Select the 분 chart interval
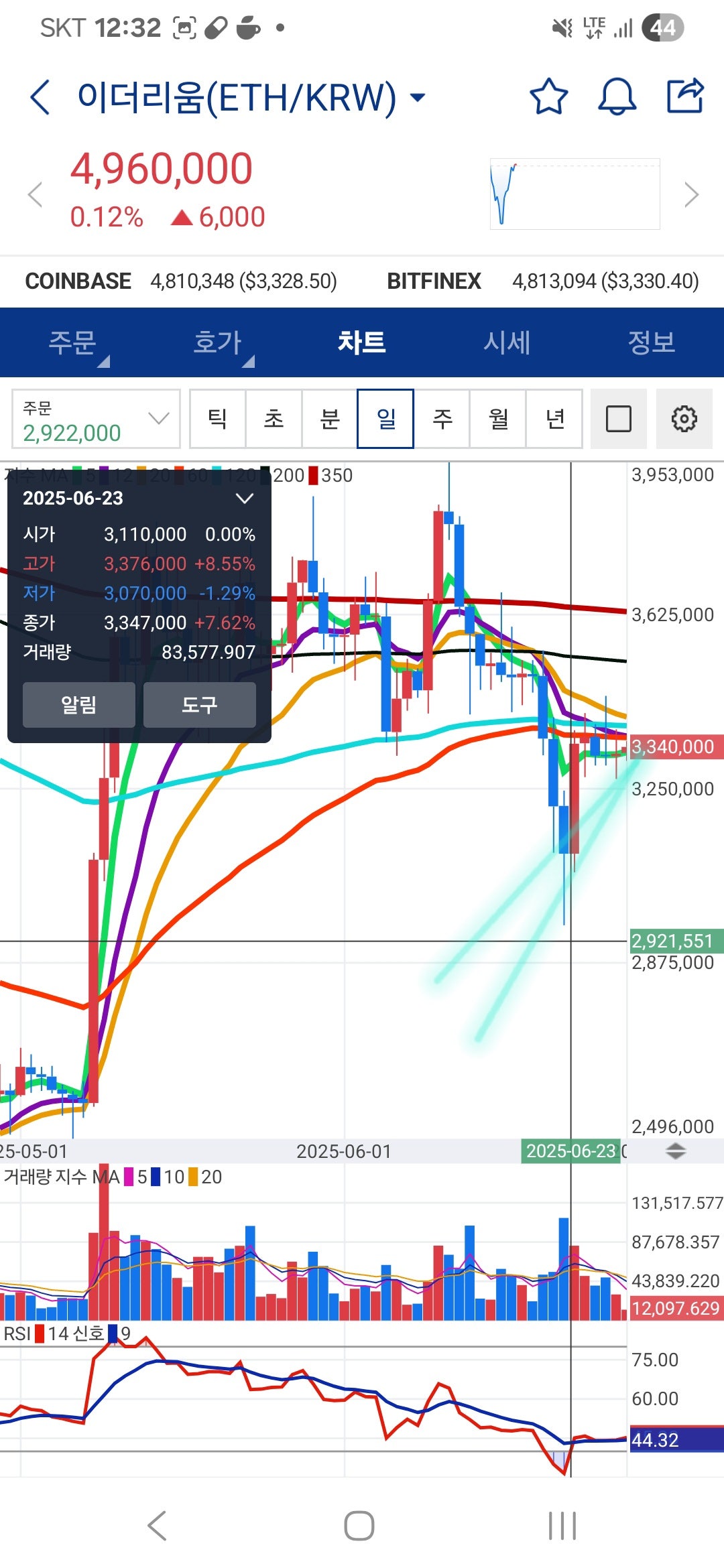724x1568 pixels. click(330, 419)
